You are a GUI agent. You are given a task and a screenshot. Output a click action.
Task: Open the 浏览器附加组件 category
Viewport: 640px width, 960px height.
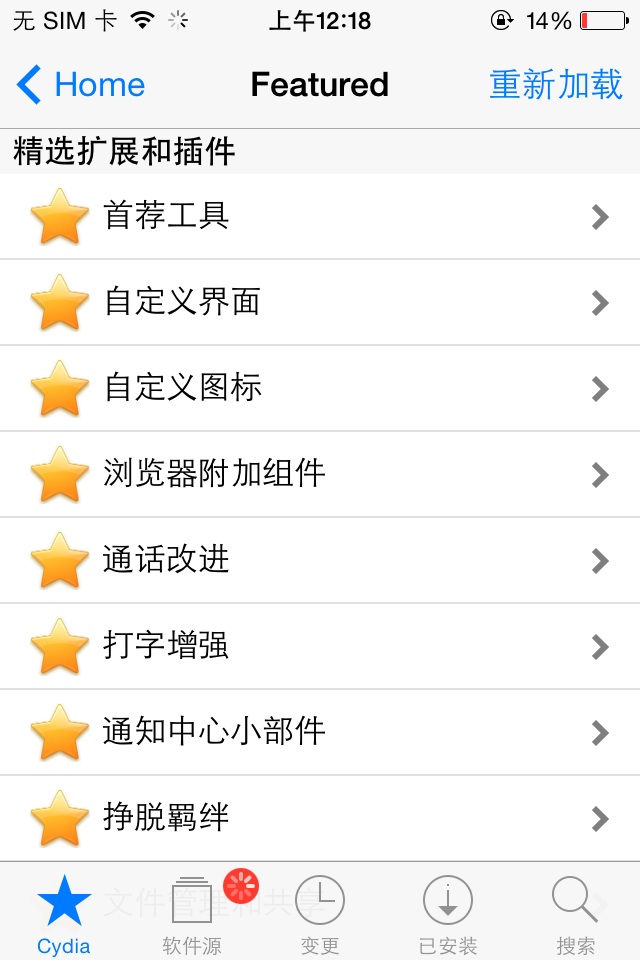coord(320,474)
